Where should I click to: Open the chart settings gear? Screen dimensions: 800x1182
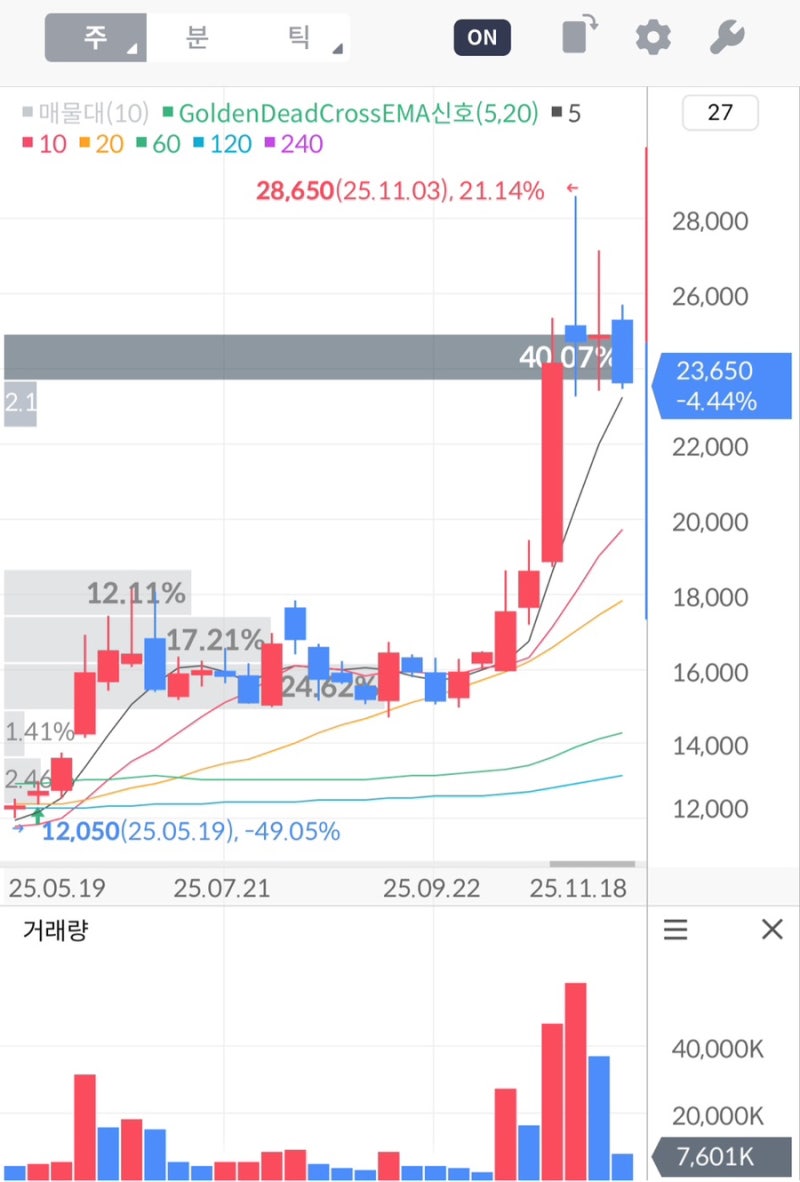pos(652,37)
